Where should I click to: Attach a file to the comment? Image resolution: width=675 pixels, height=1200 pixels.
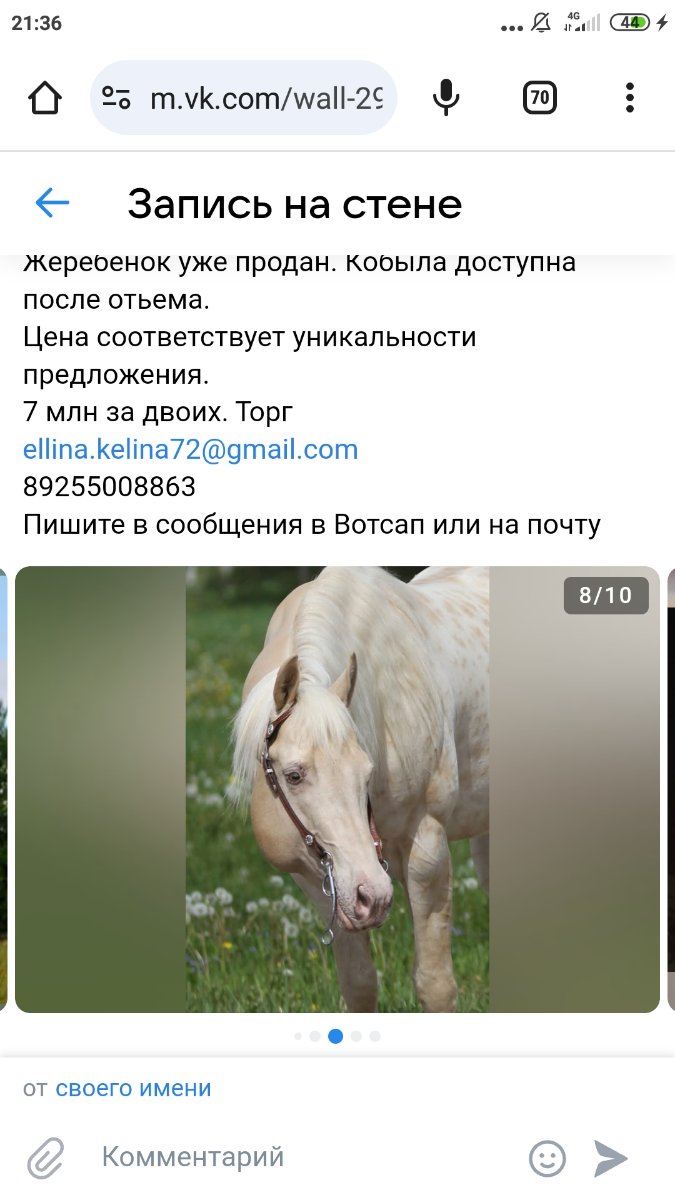(x=45, y=1158)
